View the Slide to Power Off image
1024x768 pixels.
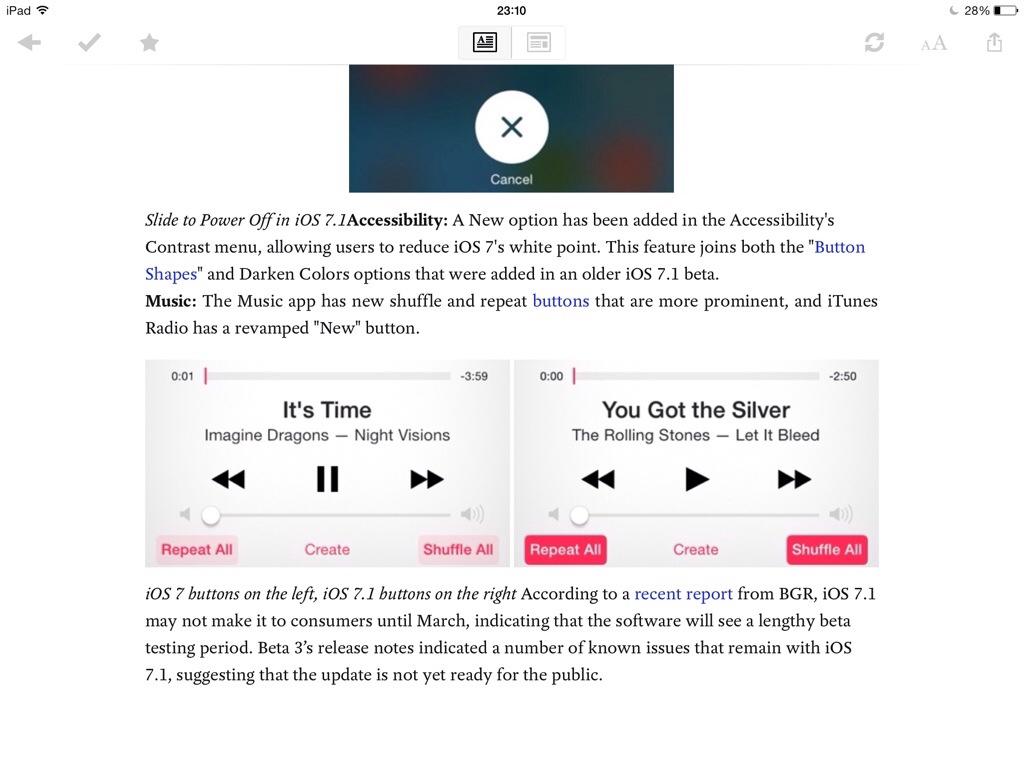511,128
